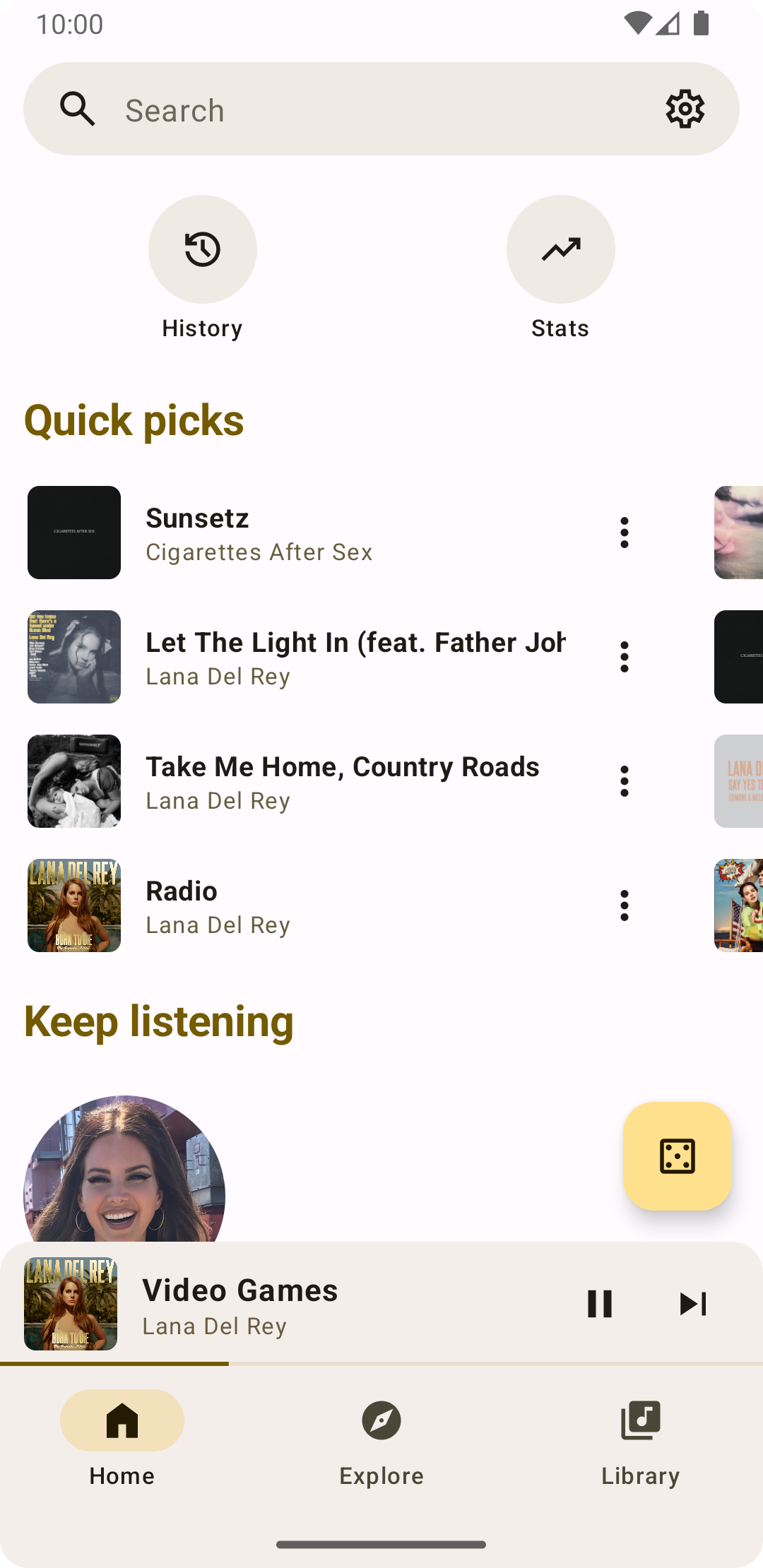Image resolution: width=763 pixels, height=1568 pixels.
Task: Open more options for Let The Light In
Action: pyautogui.click(x=625, y=657)
